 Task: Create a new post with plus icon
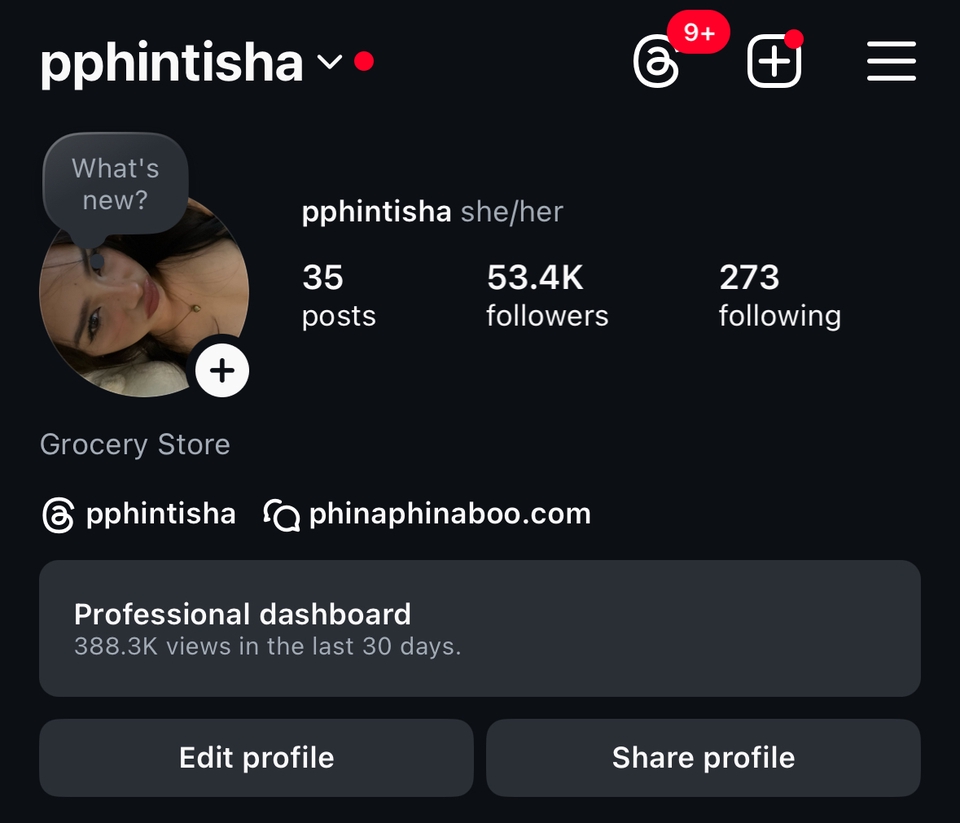click(774, 63)
